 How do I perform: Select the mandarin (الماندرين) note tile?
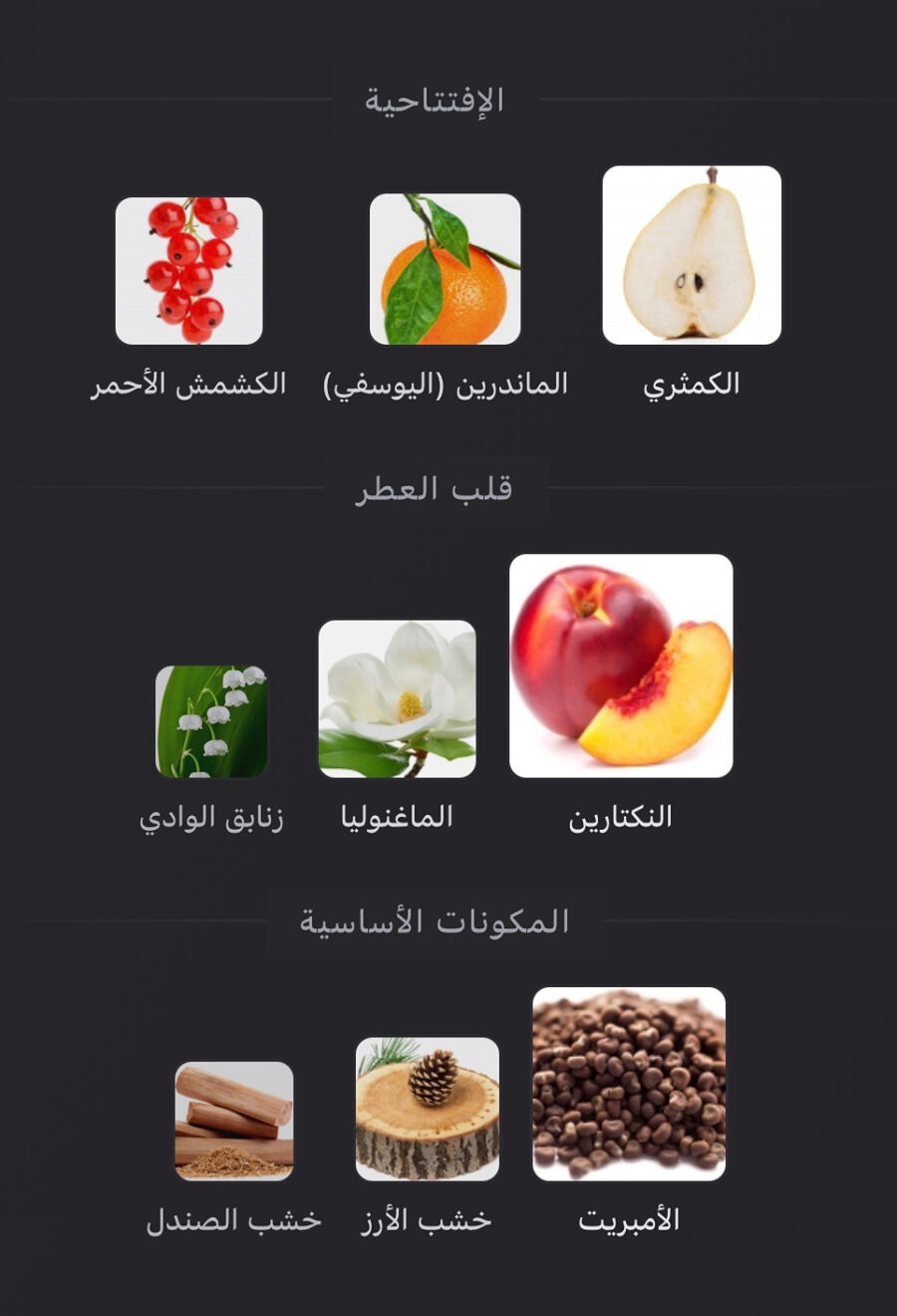point(445,269)
